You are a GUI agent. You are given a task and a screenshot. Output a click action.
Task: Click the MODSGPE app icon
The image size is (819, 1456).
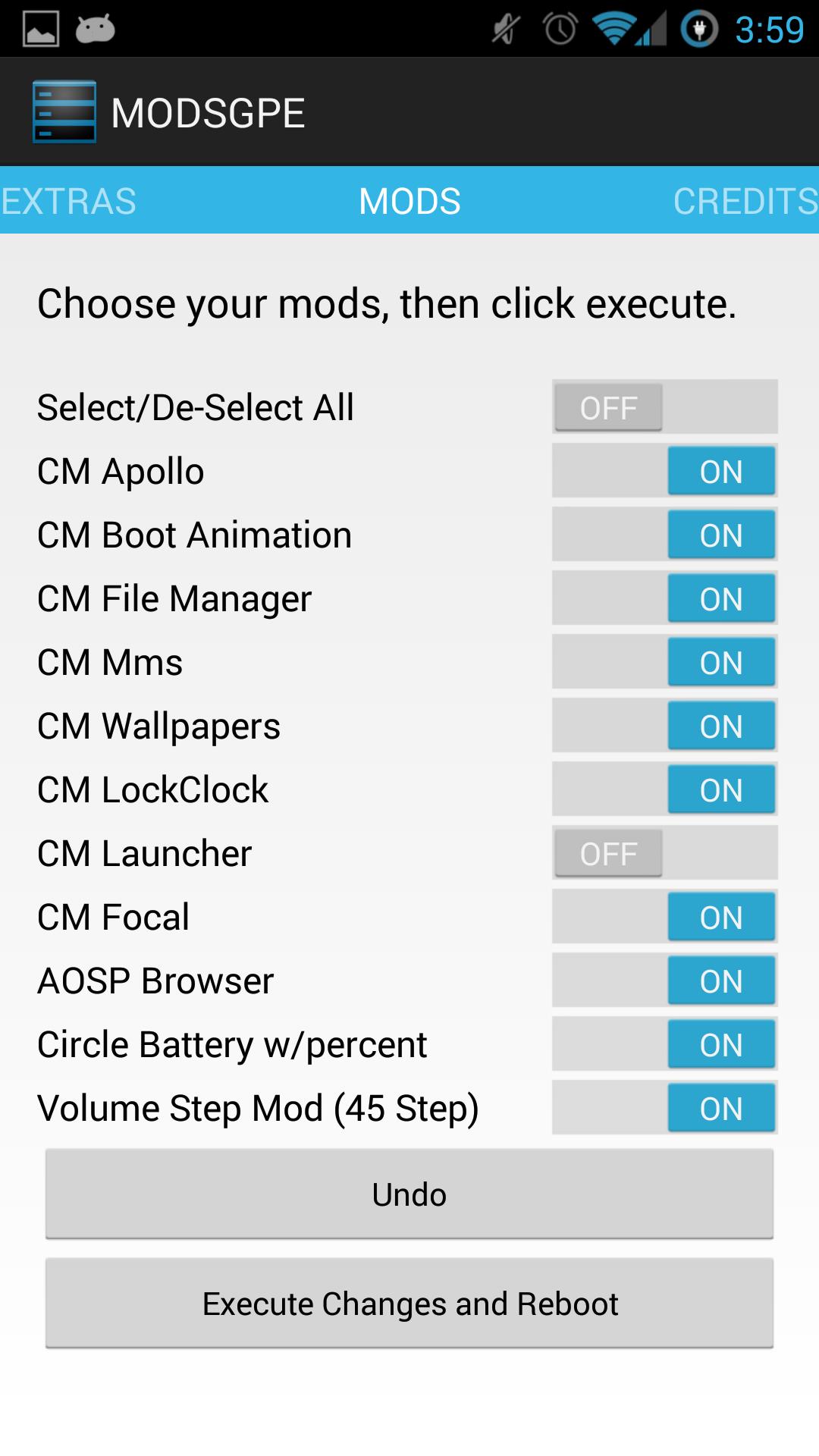coord(65,111)
